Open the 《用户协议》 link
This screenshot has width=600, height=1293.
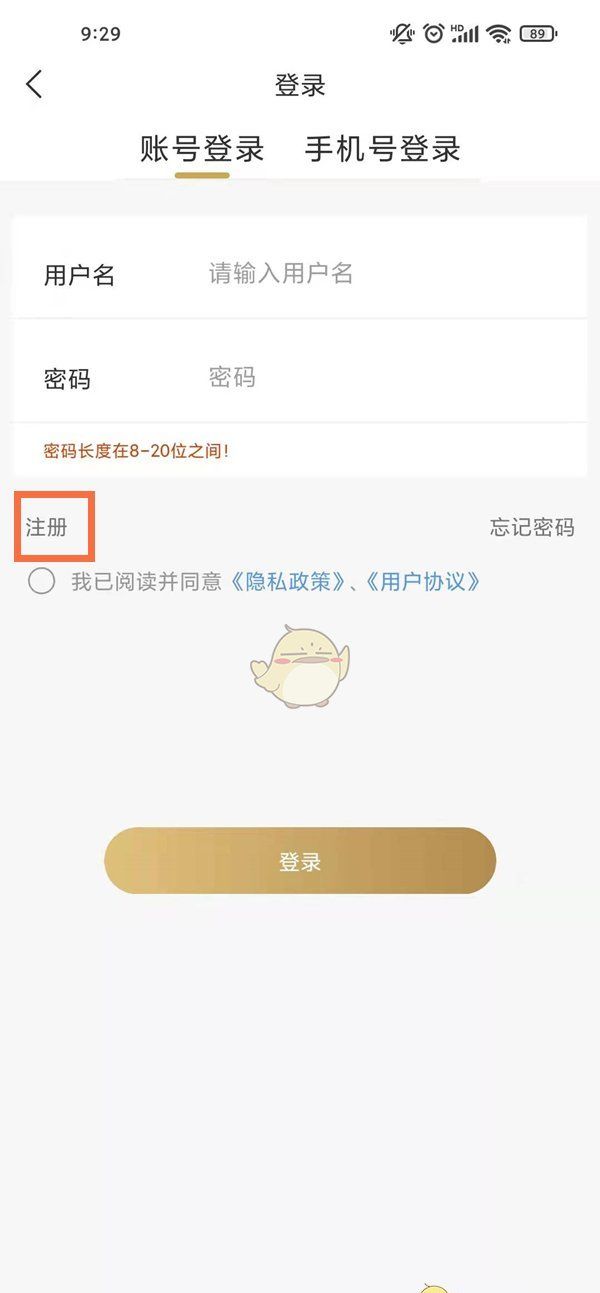(x=423, y=581)
